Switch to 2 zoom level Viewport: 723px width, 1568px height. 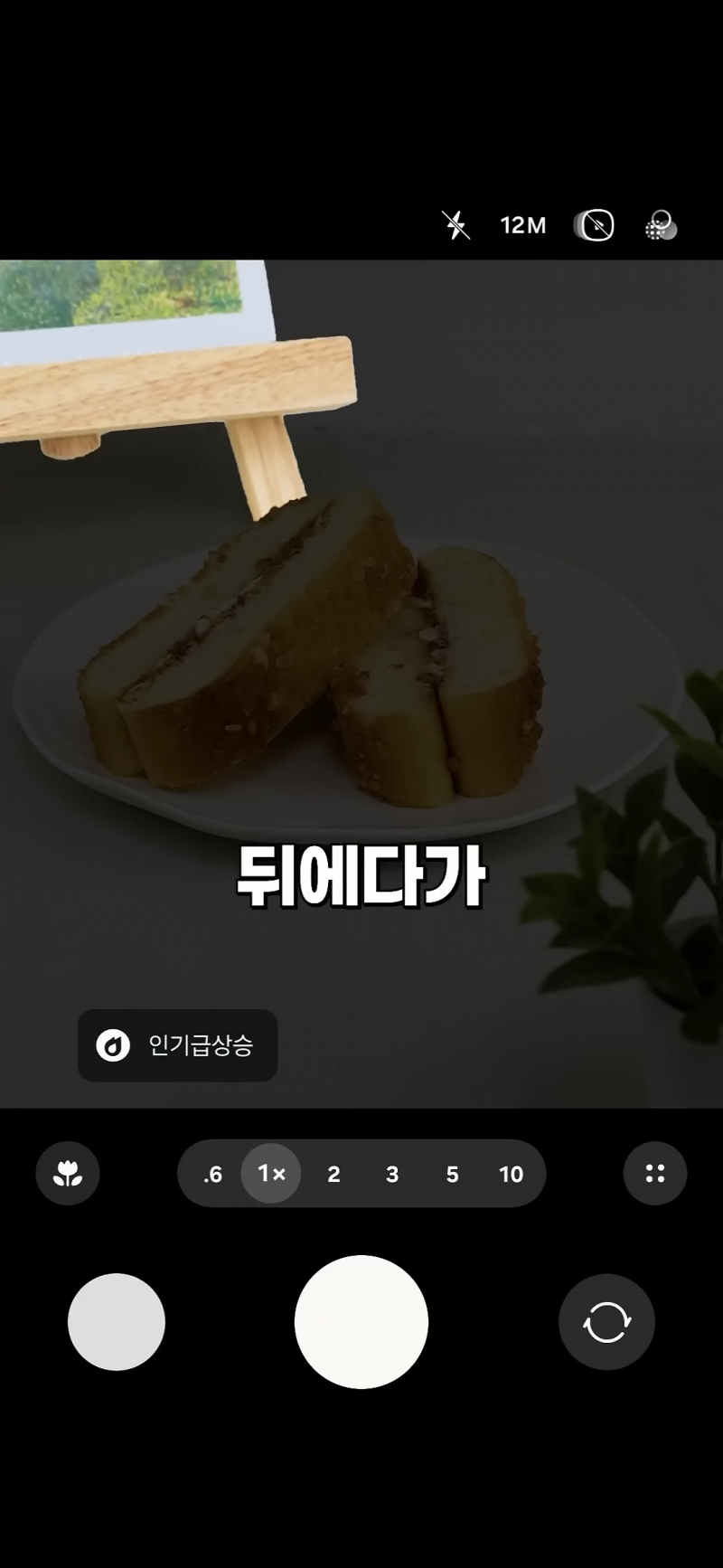pyautogui.click(x=333, y=1174)
